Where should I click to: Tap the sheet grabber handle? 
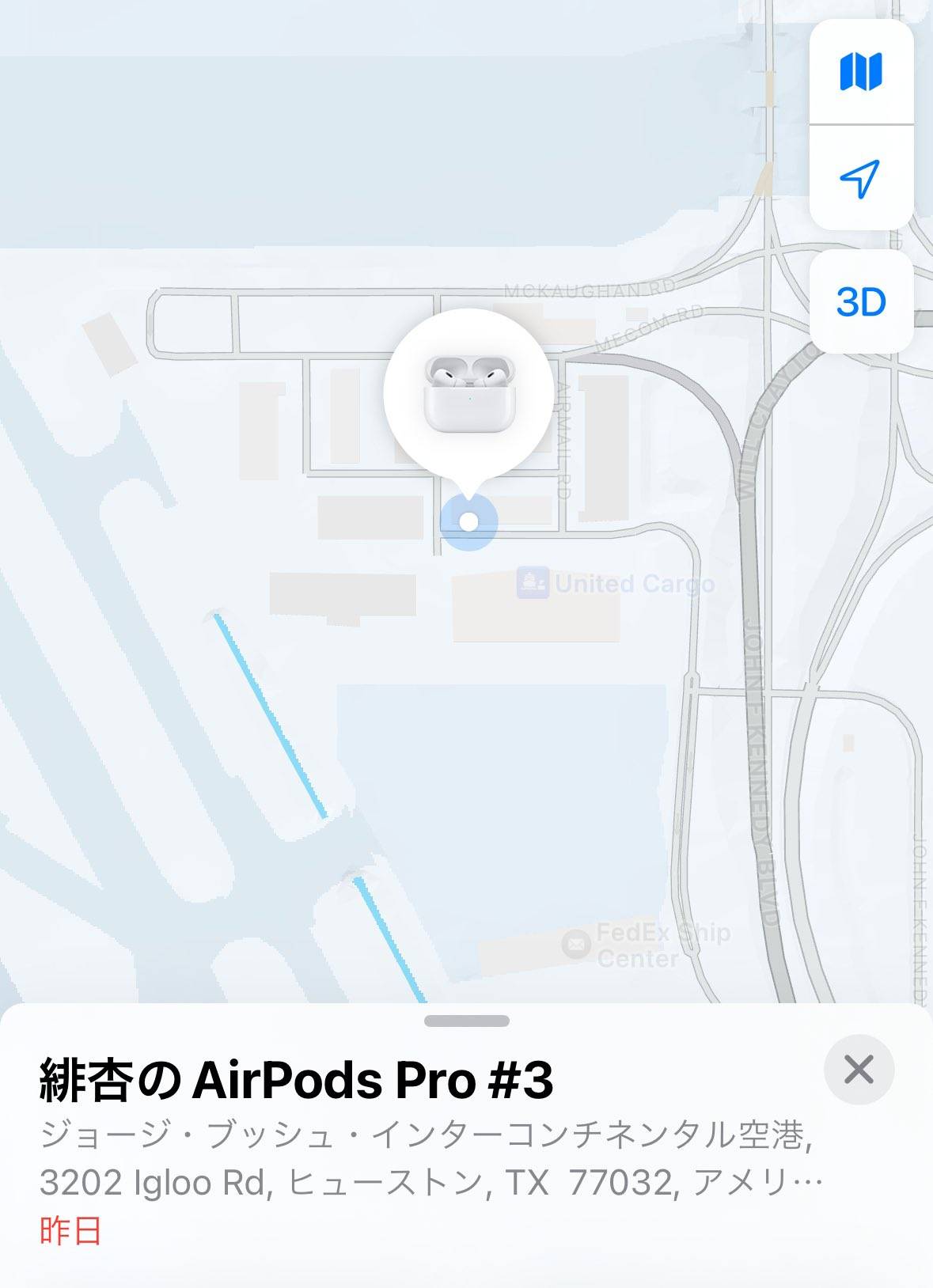(x=466, y=1021)
